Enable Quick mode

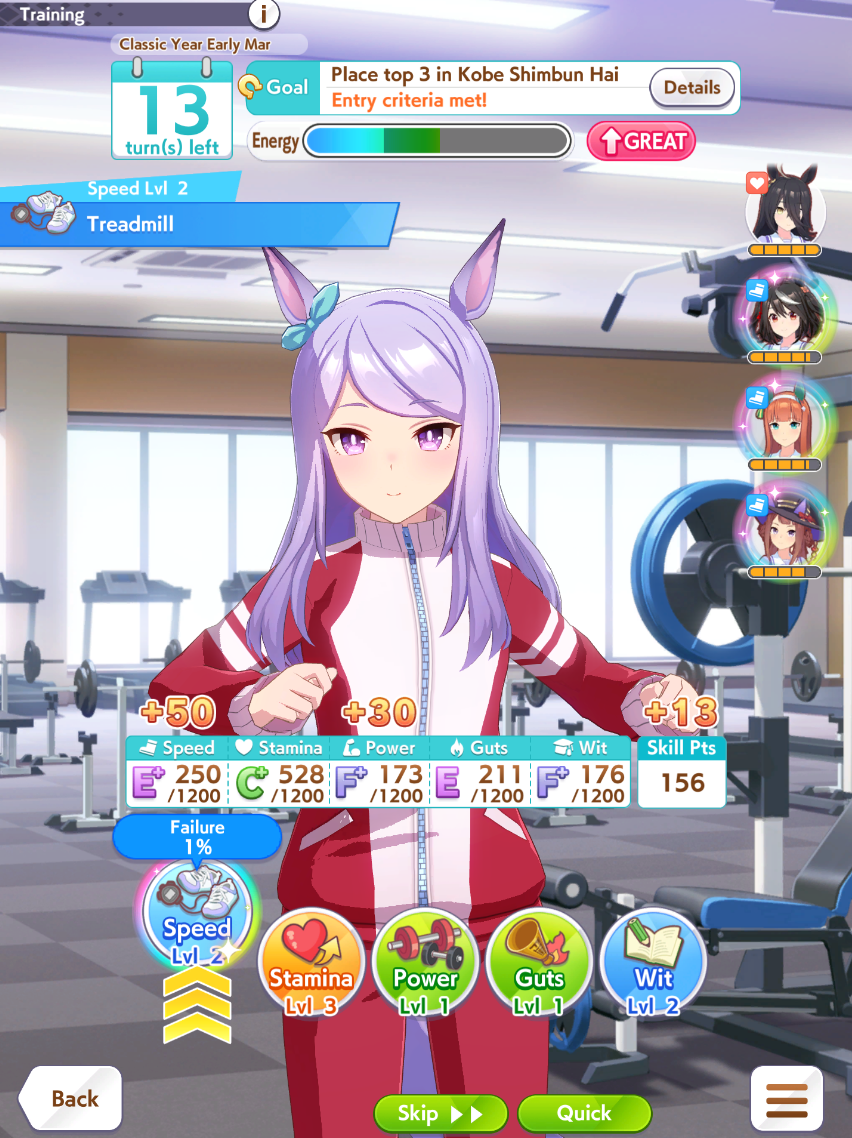tap(584, 1113)
